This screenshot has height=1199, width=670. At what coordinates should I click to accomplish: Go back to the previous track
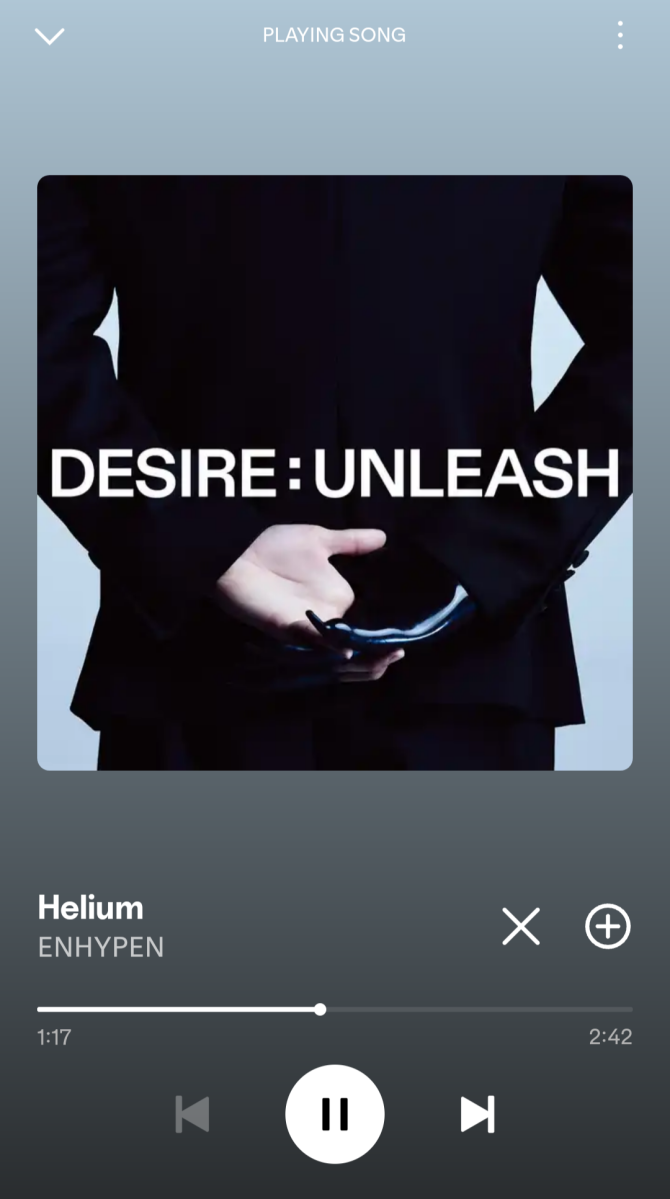[192, 1114]
